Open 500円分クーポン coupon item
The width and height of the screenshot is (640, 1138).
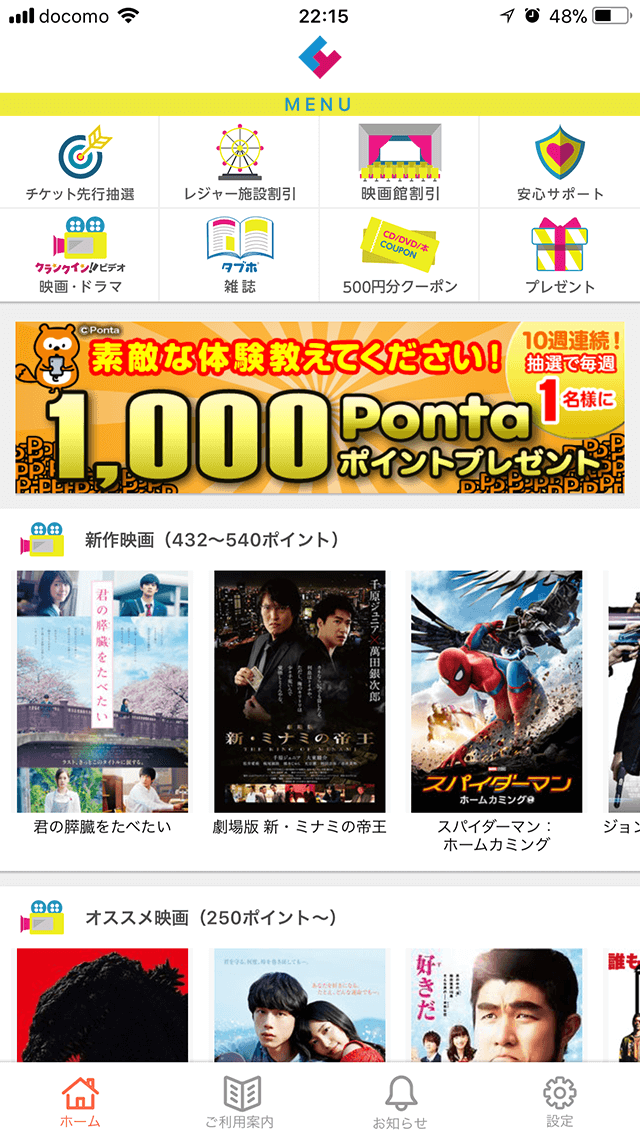tap(400, 254)
